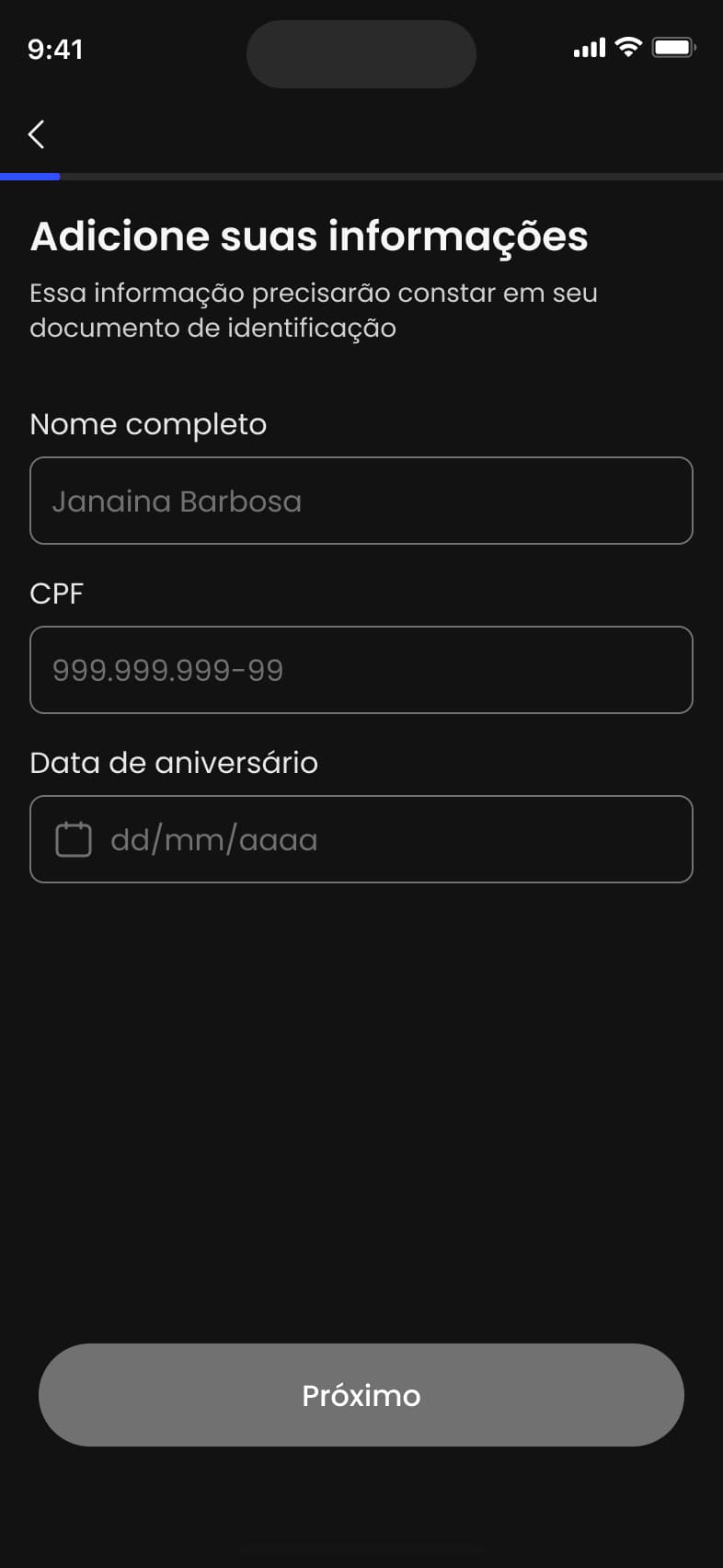Tap the back chevron at top left
Screen dimensions: 723x1568
(x=34, y=133)
